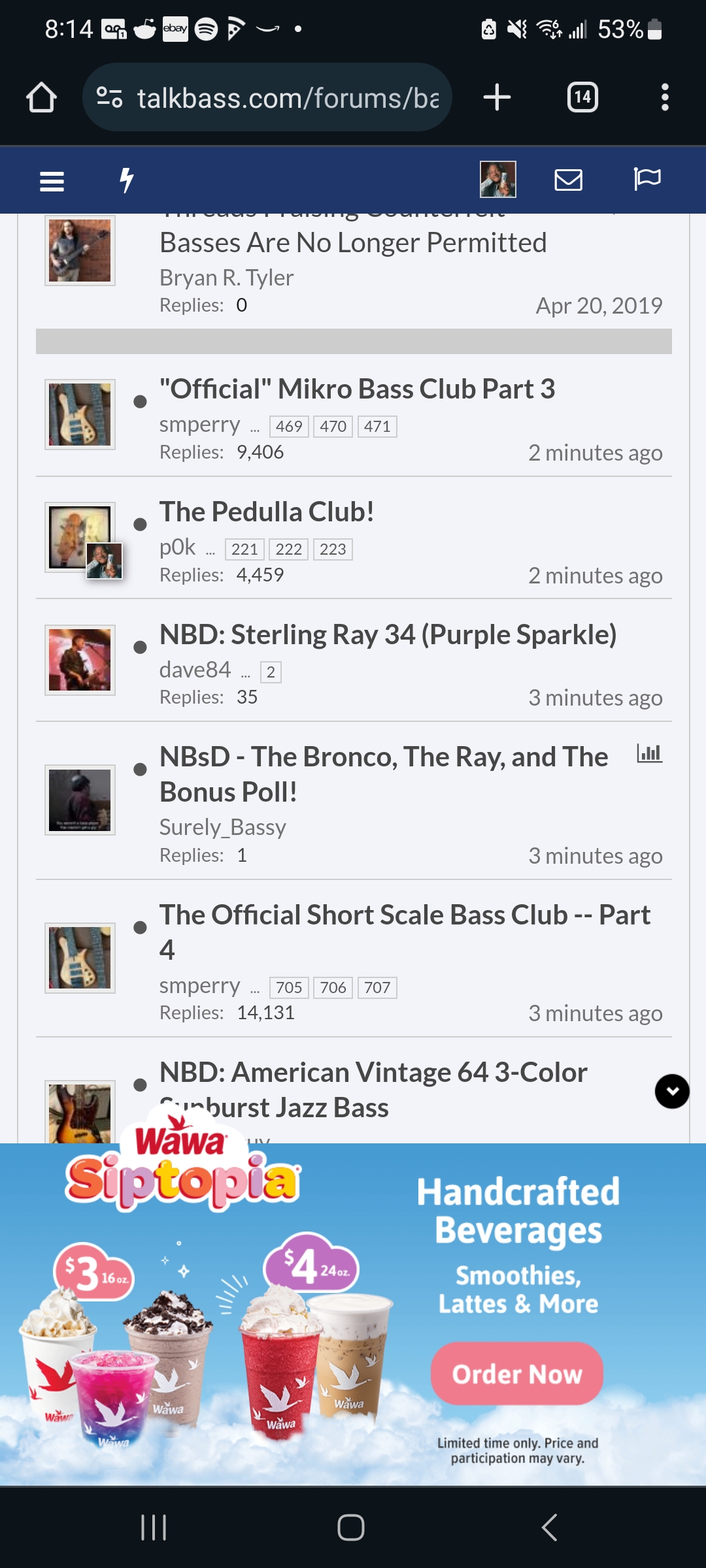Image resolution: width=706 pixels, height=1568 pixels.
Task: Open a new browser tab
Action: 497,97
